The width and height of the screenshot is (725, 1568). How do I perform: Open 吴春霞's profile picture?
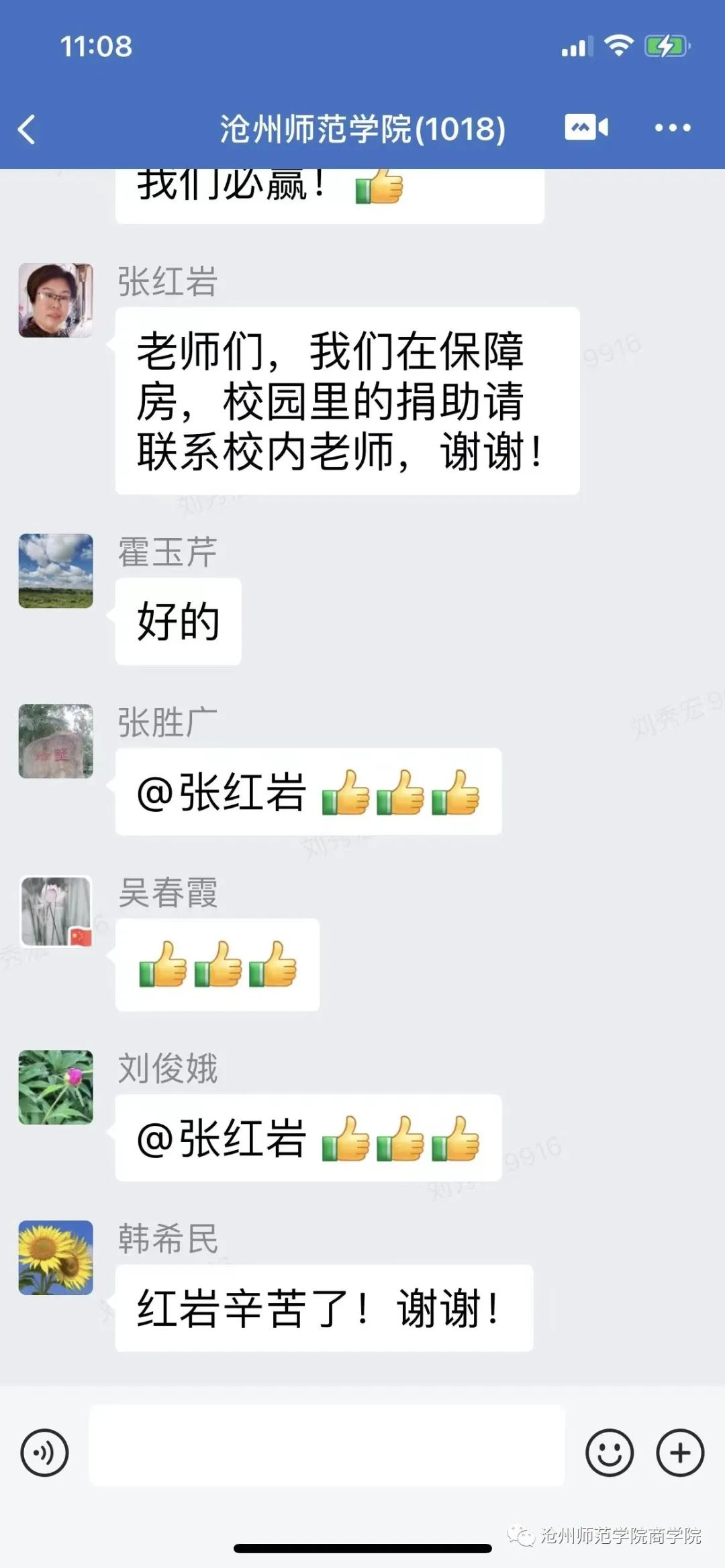56,912
